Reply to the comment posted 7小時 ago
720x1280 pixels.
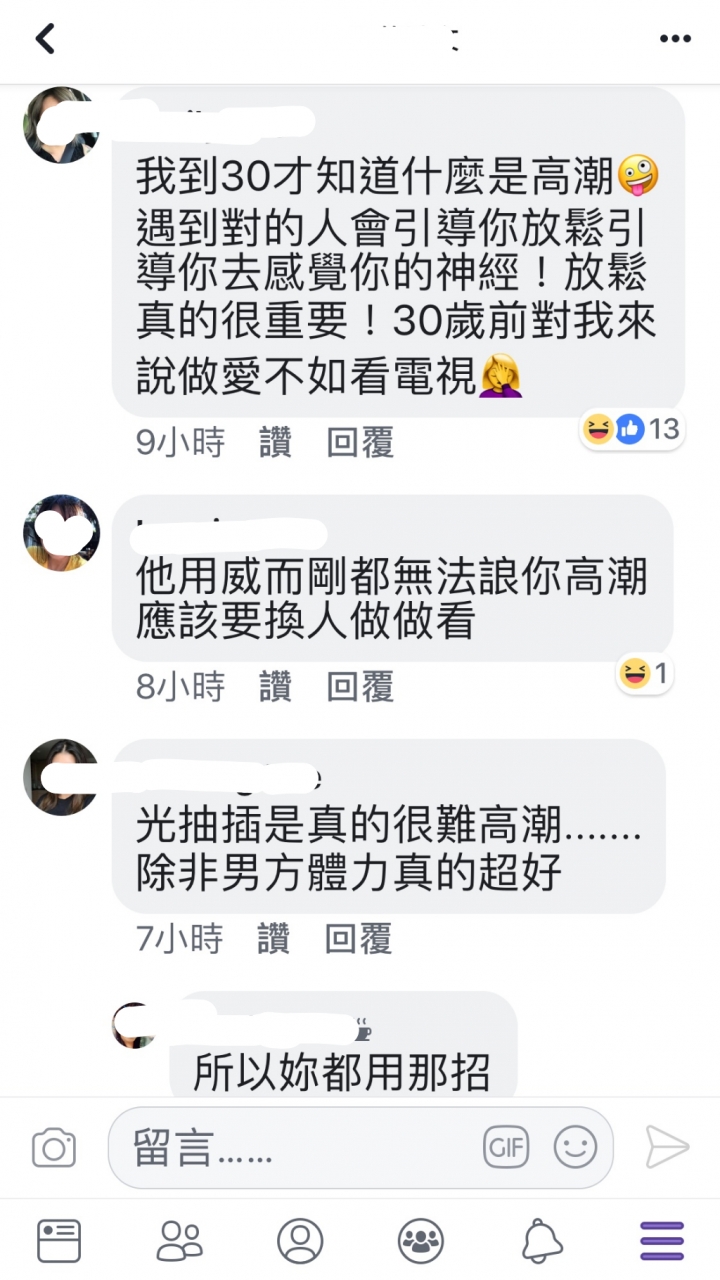click(x=359, y=938)
